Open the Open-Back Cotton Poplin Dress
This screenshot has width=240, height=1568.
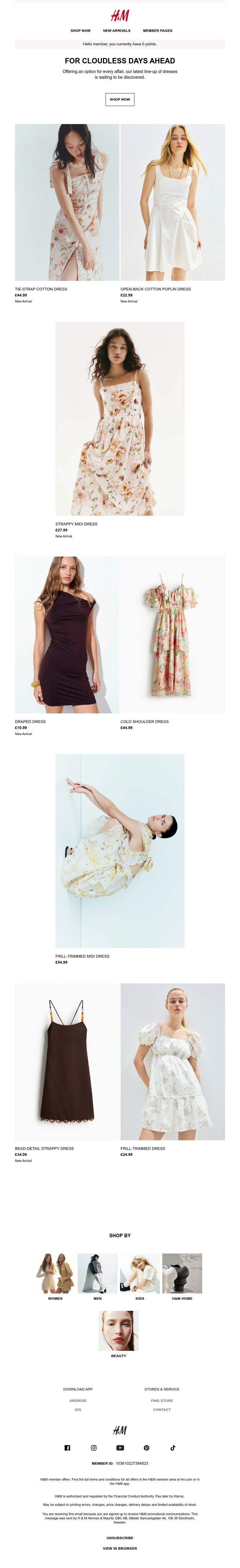(172, 202)
